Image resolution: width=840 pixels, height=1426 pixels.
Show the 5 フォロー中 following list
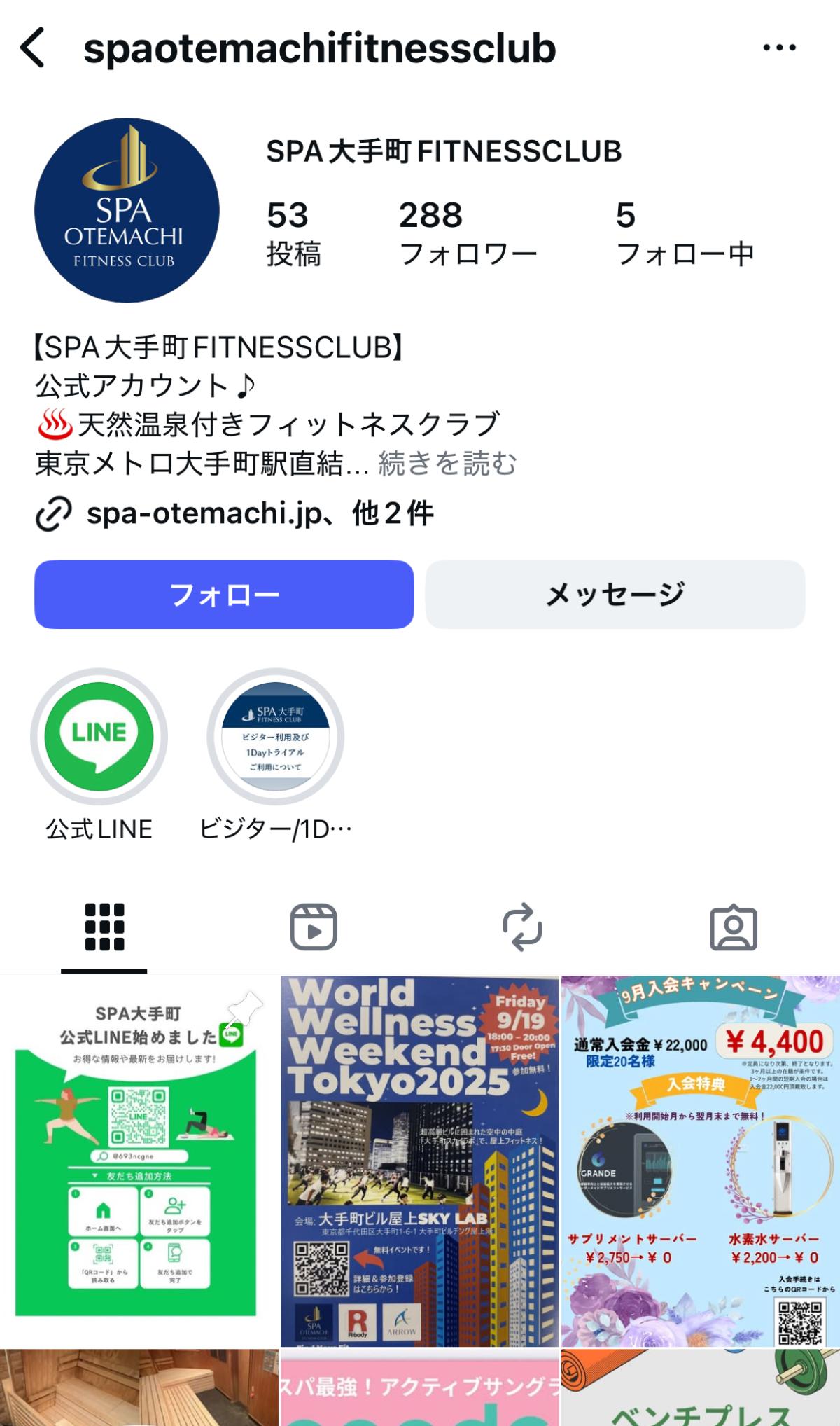[x=685, y=234]
